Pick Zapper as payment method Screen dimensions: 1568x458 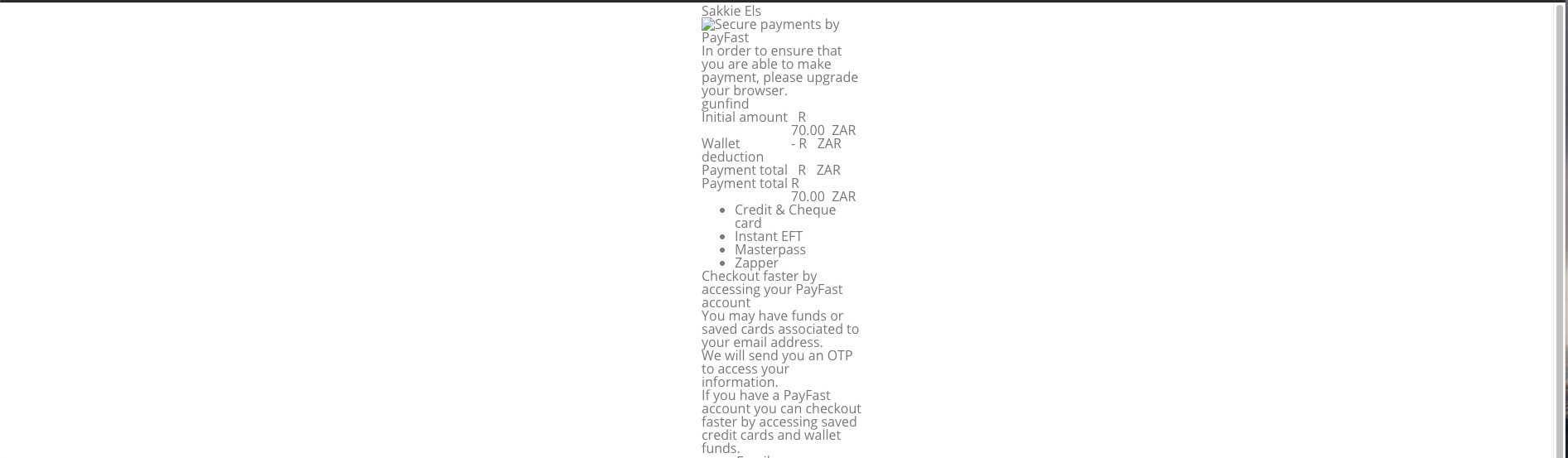(756, 263)
